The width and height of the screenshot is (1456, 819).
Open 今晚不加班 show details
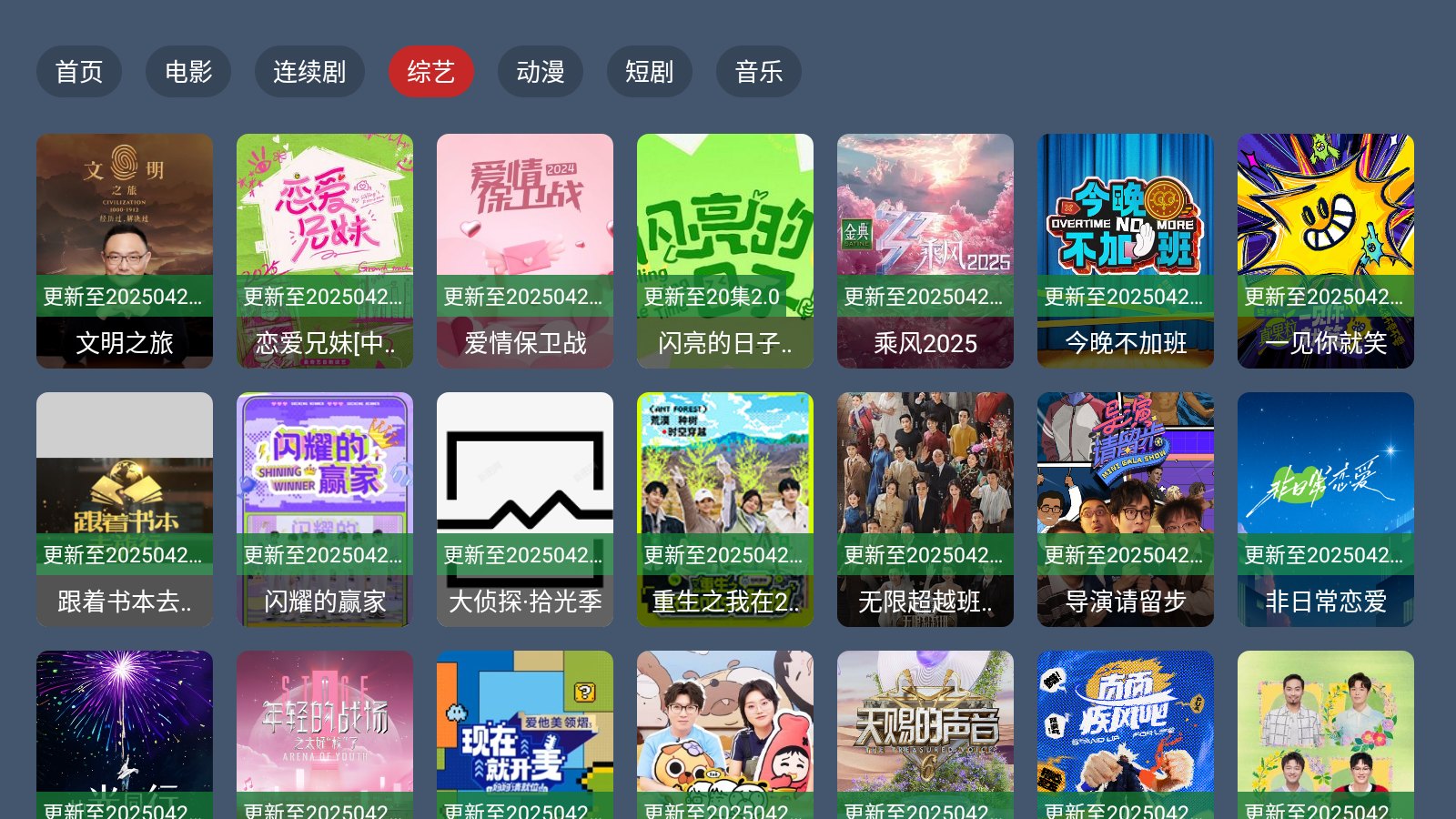pos(1126,250)
